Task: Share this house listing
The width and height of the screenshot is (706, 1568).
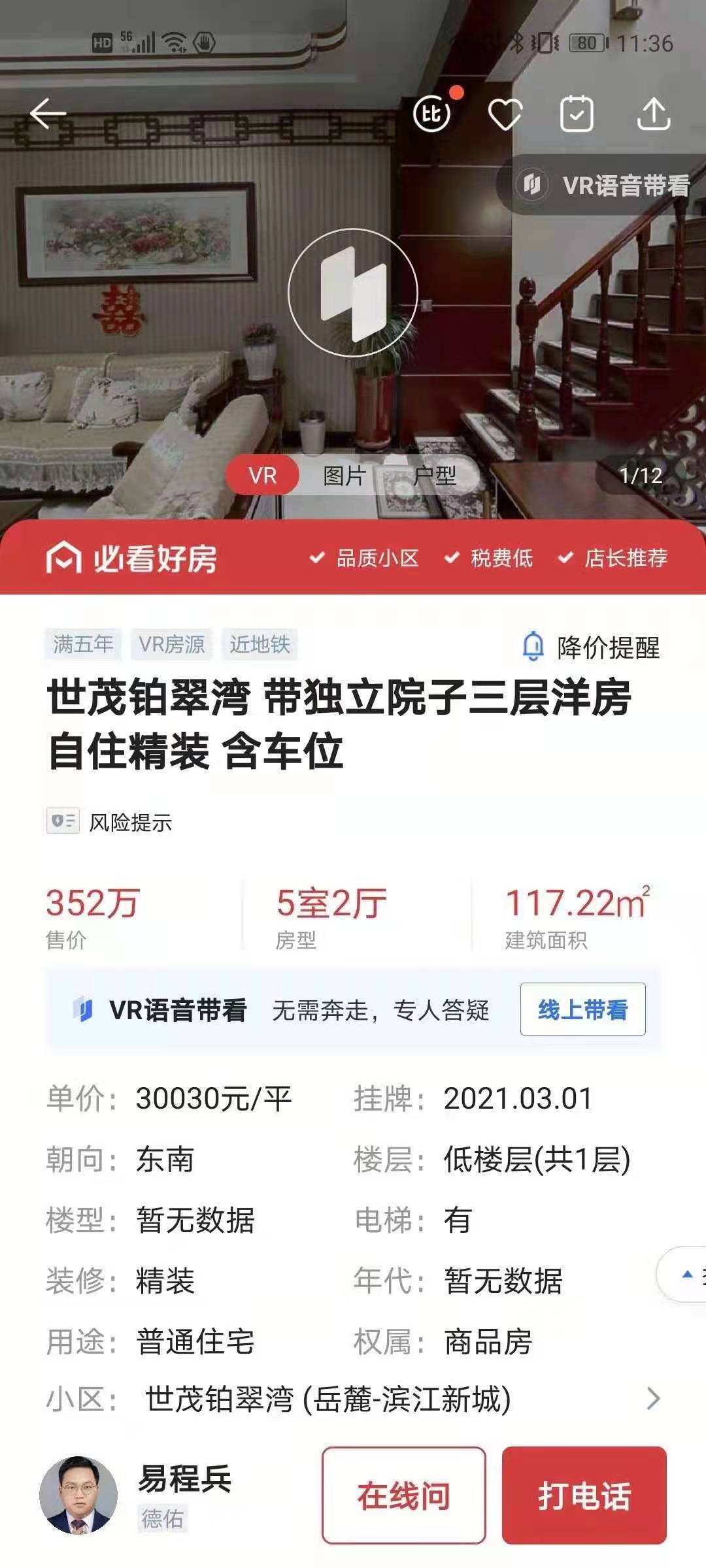Action: click(654, 115)
